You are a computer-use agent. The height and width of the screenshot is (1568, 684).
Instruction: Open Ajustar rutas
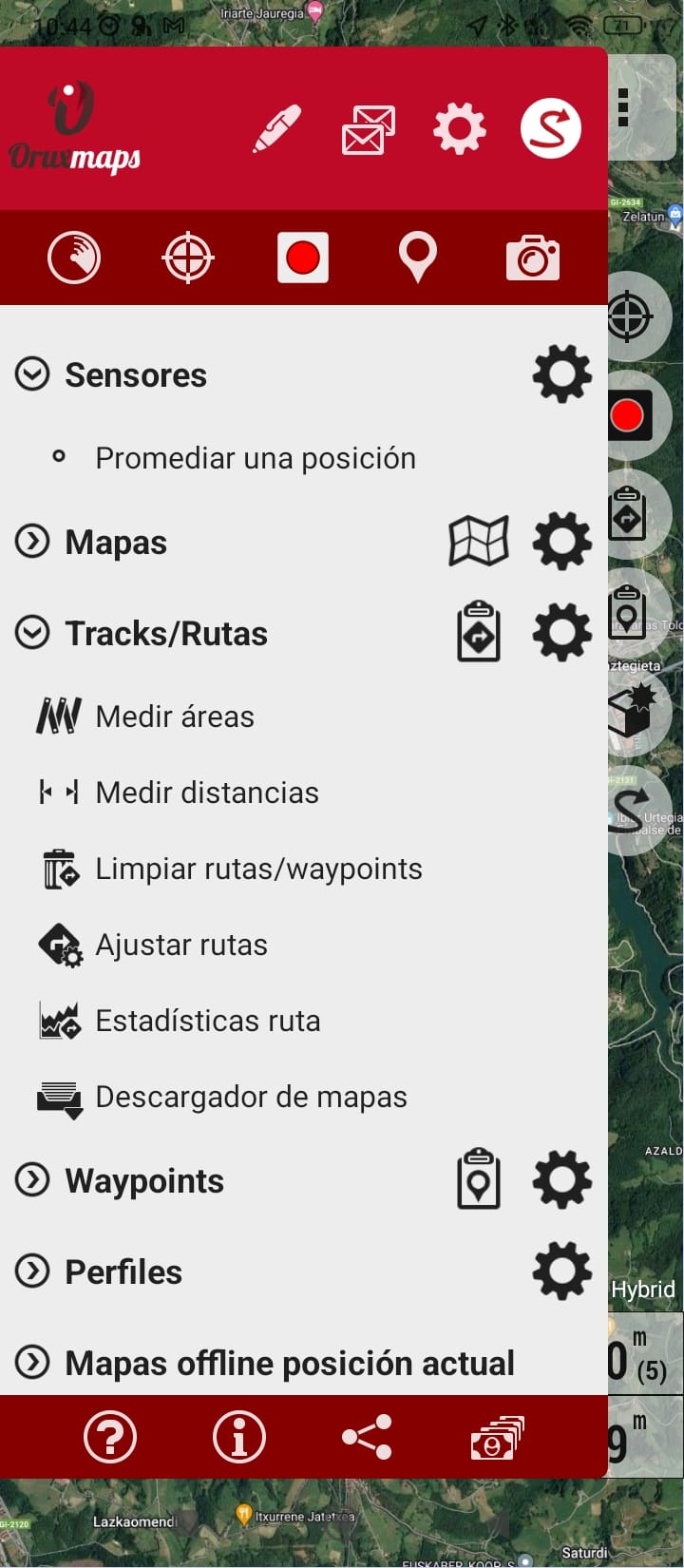click(x=181, y=945)
